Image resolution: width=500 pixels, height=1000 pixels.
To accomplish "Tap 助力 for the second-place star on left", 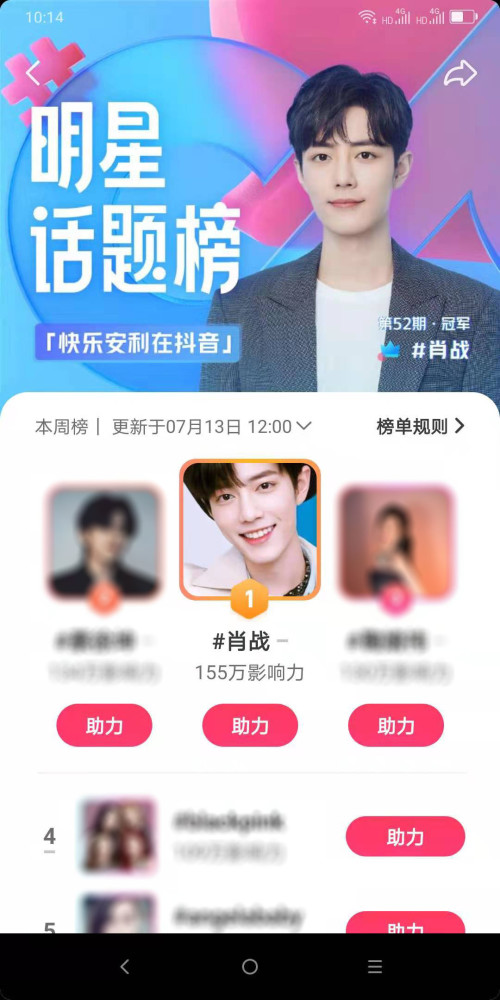I will (105, 725).
